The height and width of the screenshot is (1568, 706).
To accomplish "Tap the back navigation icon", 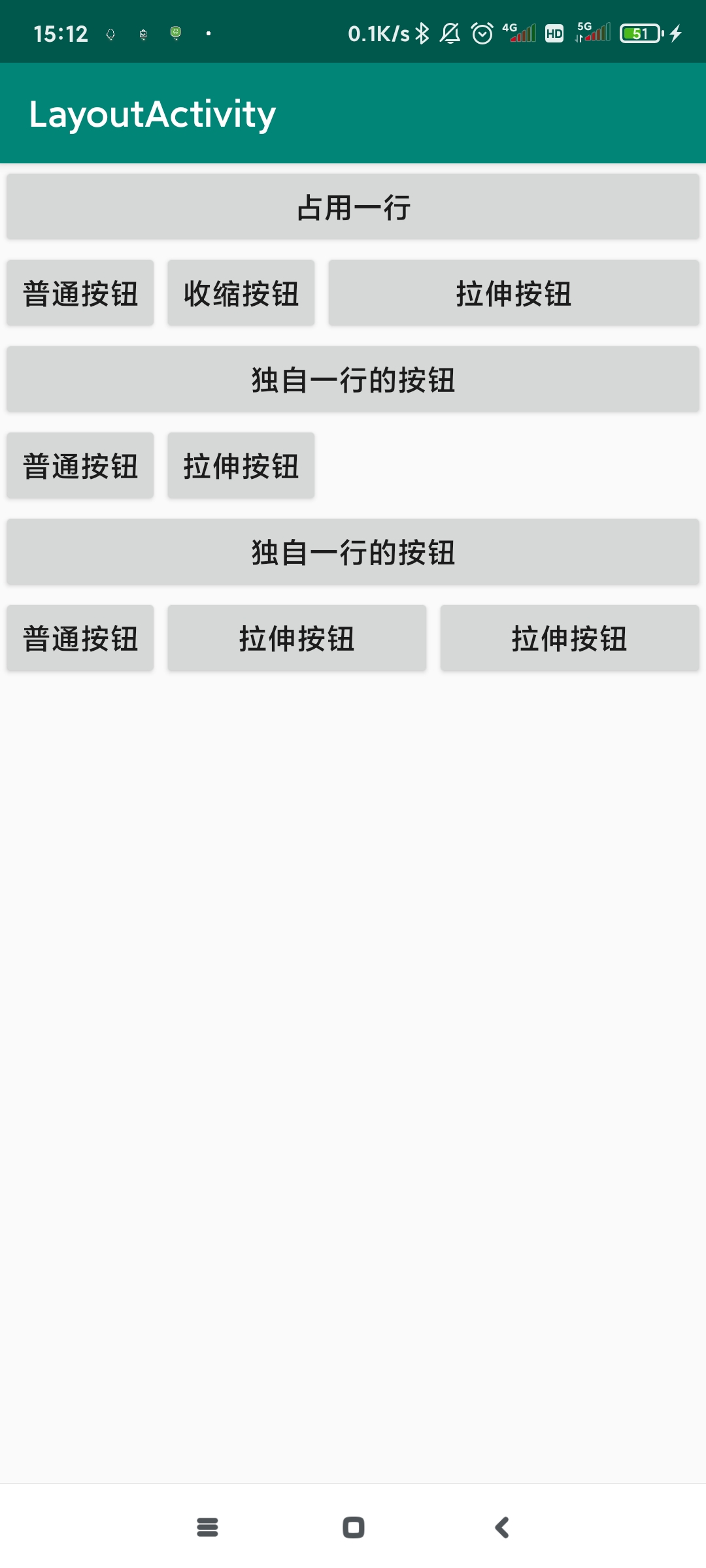I will coord(501,1527).
